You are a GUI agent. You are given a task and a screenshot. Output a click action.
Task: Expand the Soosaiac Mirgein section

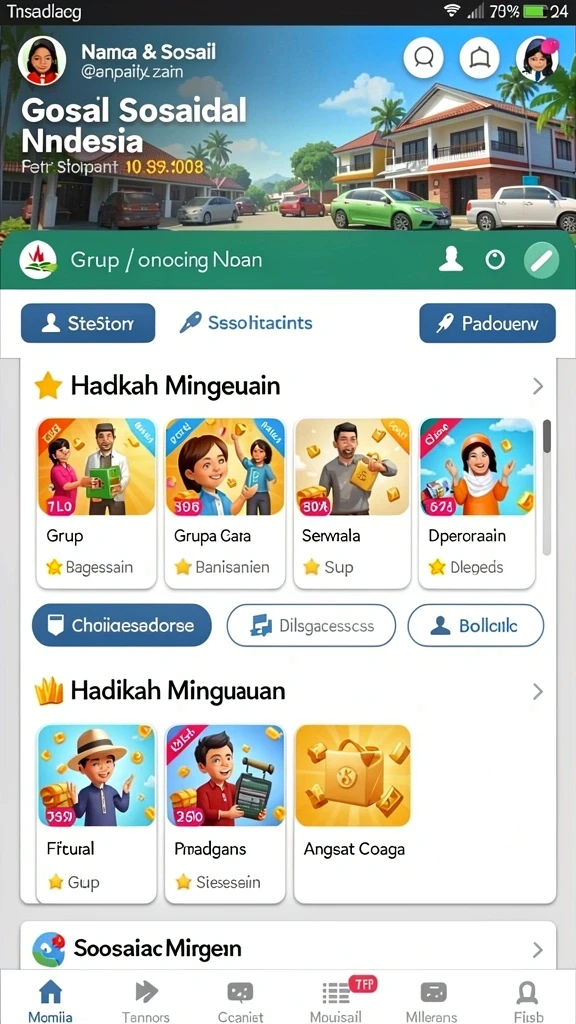pyautogui.click(x=537, y=950)
